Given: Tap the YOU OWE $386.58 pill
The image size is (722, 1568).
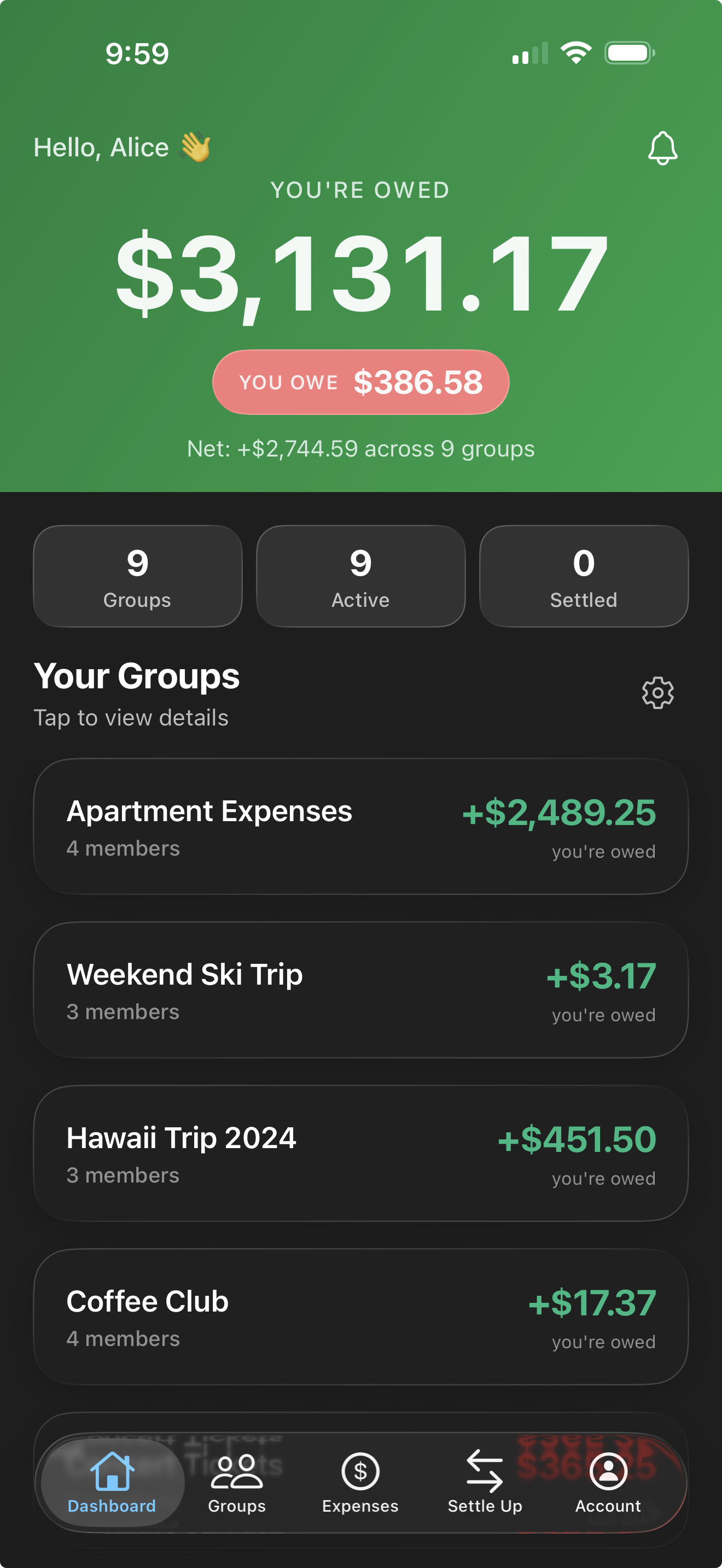Looking at the screenshot, I should click(360, 382).
